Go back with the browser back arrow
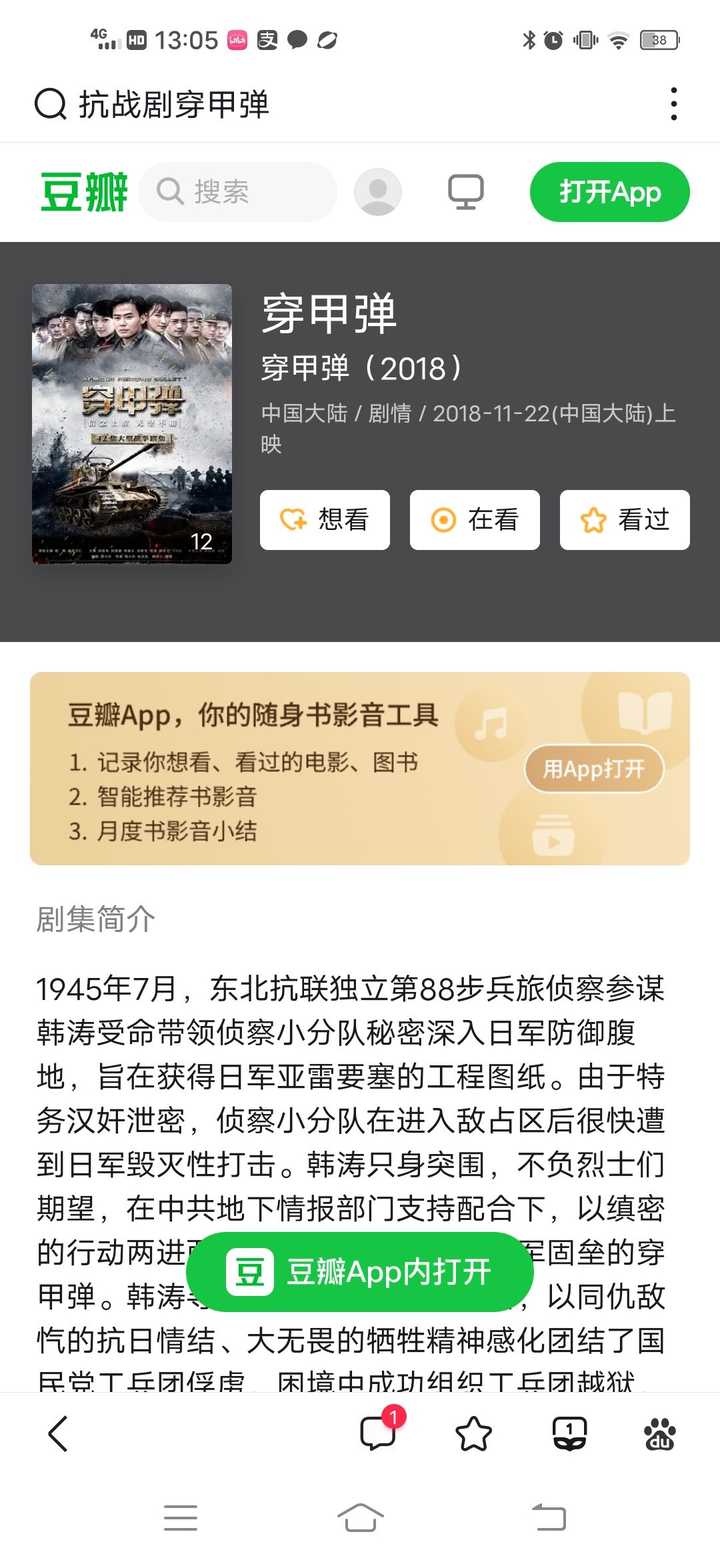This screenshot has height=1560, width=720. (58, 1434)
